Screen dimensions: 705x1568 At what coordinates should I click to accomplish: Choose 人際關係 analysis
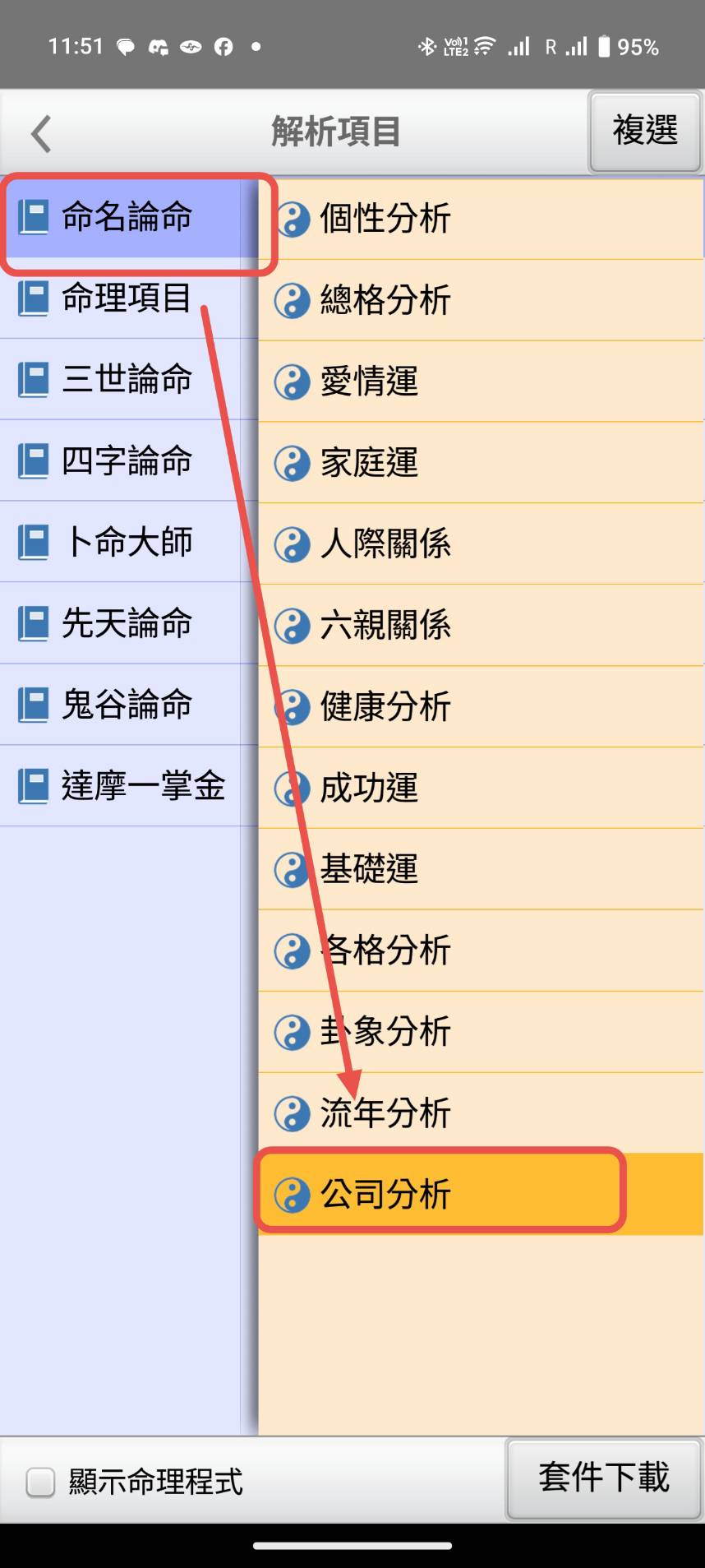(x=481, y=543)
